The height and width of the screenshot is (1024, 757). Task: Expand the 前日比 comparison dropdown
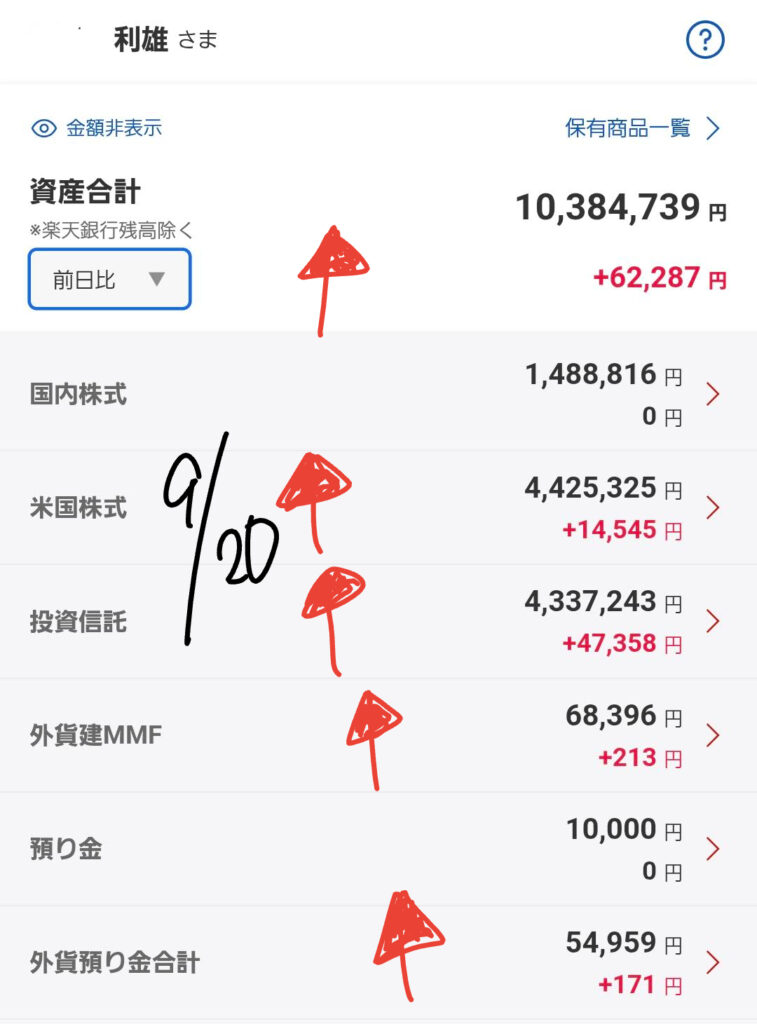(109, 279)
